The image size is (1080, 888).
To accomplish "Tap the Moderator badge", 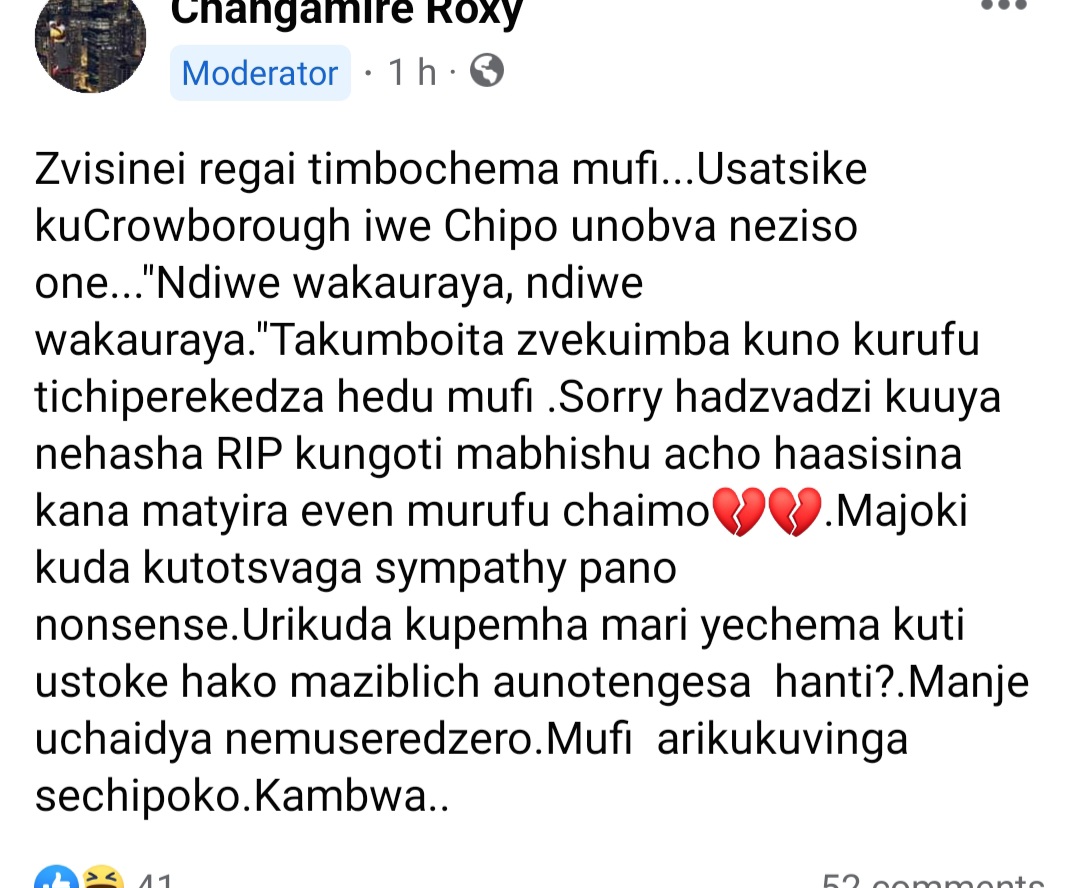I will [260, 73].
